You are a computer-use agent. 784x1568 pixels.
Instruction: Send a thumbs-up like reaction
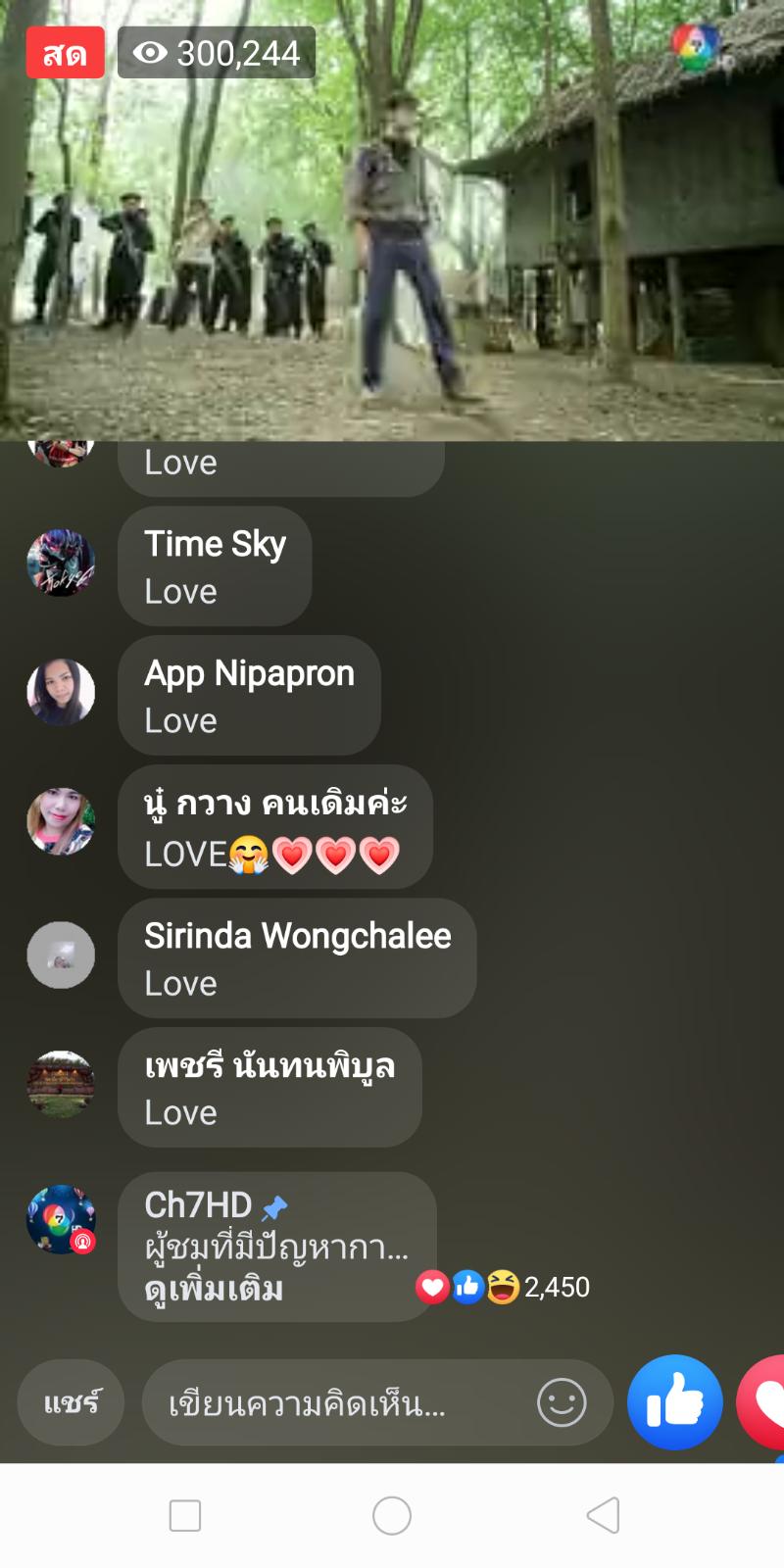674,1403
